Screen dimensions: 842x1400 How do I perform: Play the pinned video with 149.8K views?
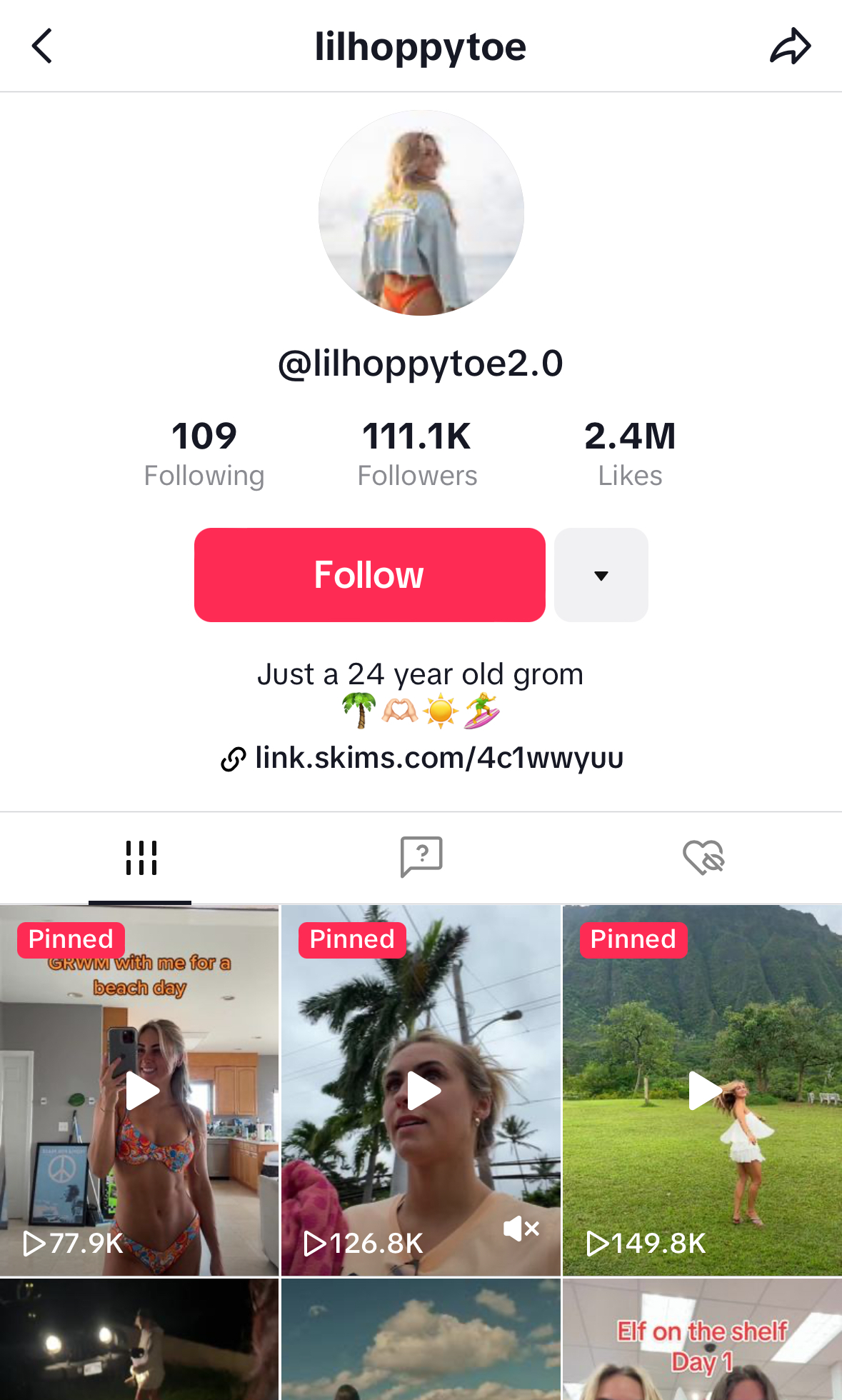[x=703, y=1090]
